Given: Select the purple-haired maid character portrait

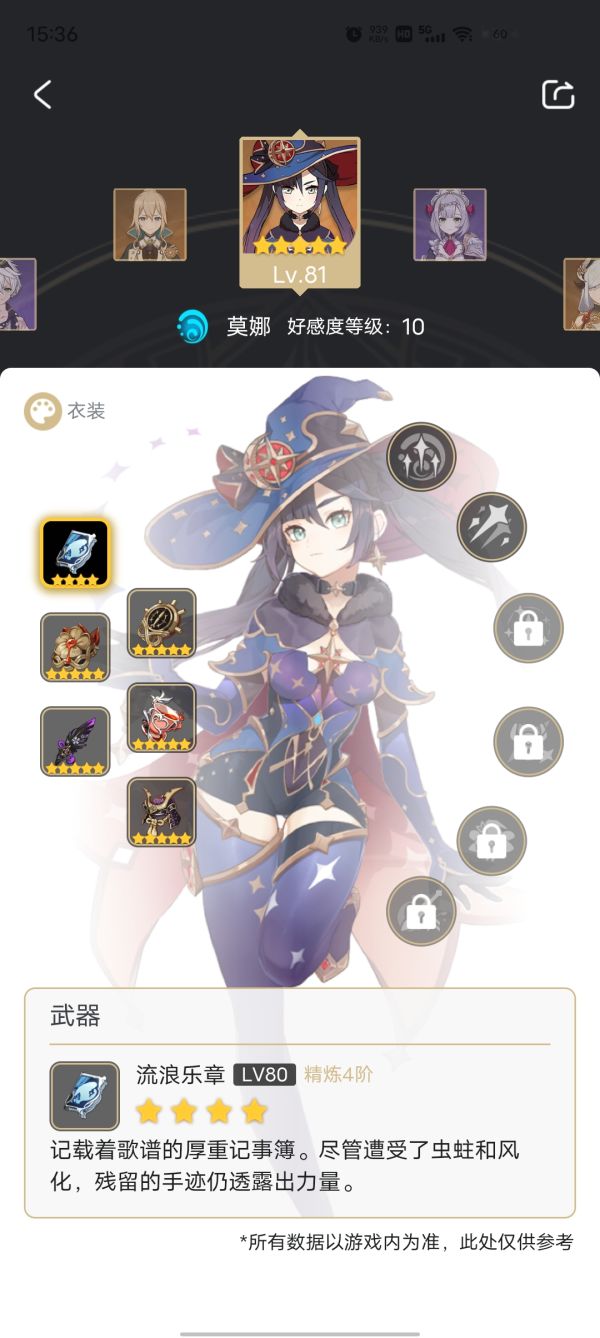Looking at the screenshot, I should (x=450, y=225).
